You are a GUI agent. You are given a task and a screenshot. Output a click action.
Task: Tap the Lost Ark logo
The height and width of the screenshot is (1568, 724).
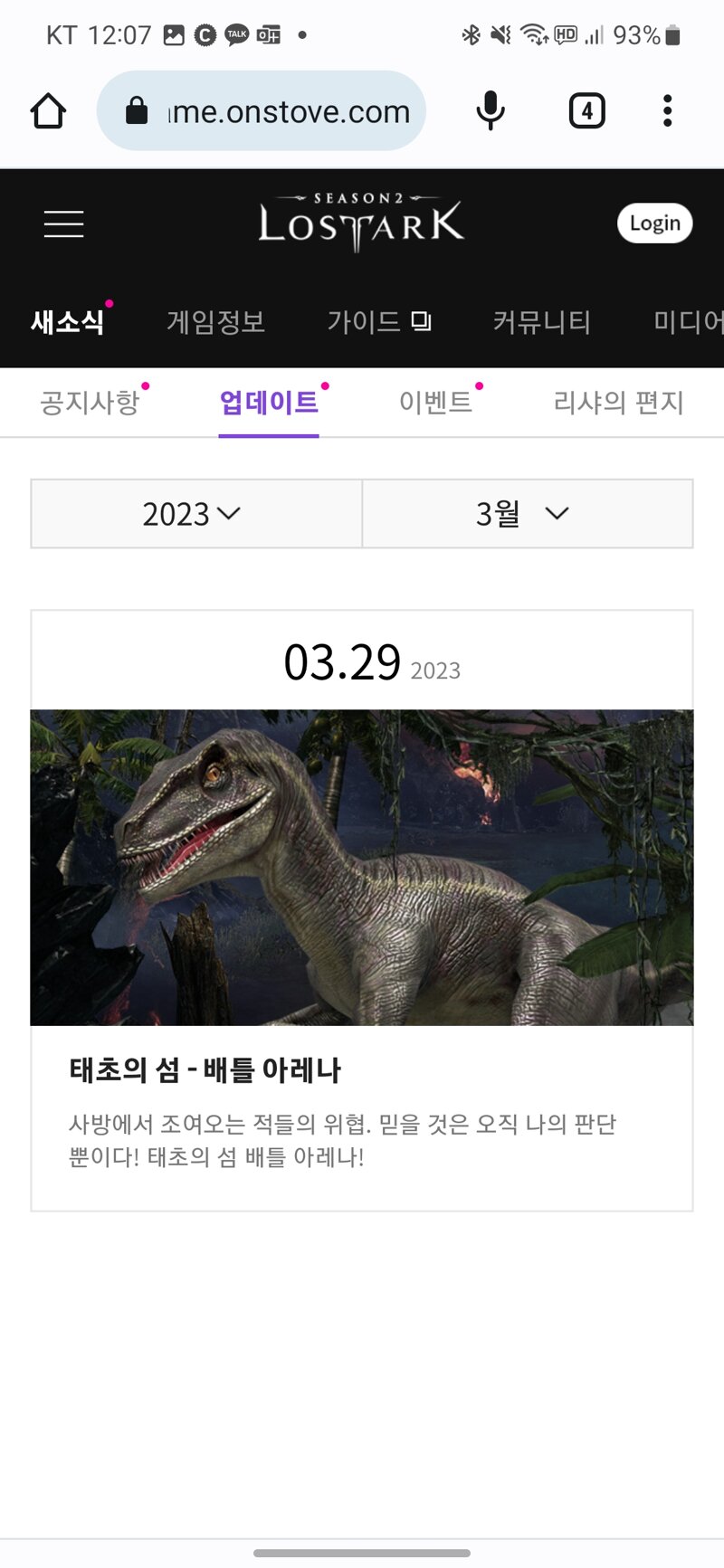pyautogui.click(x=361, y=222)
